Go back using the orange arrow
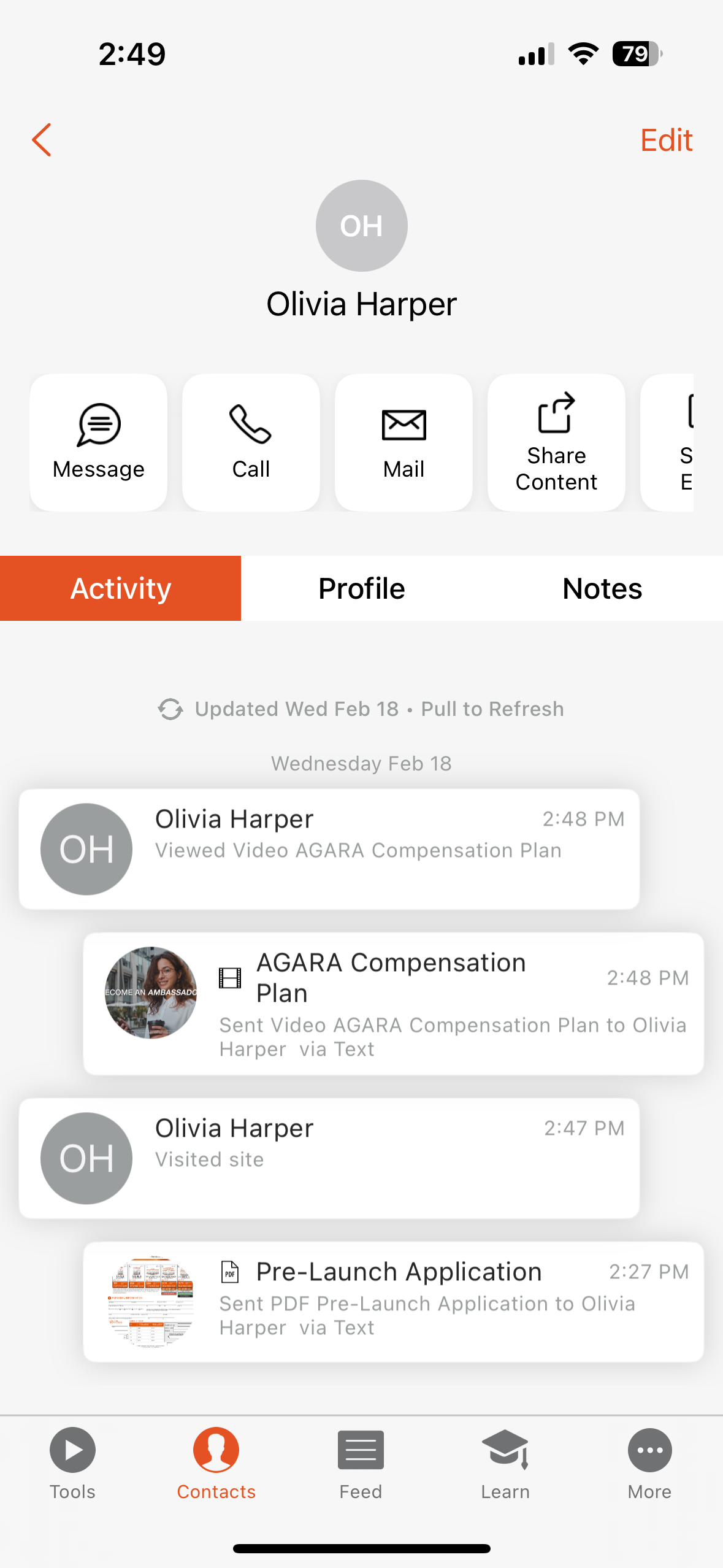Viewport: 723px width, 1568px height. point(42,140)
